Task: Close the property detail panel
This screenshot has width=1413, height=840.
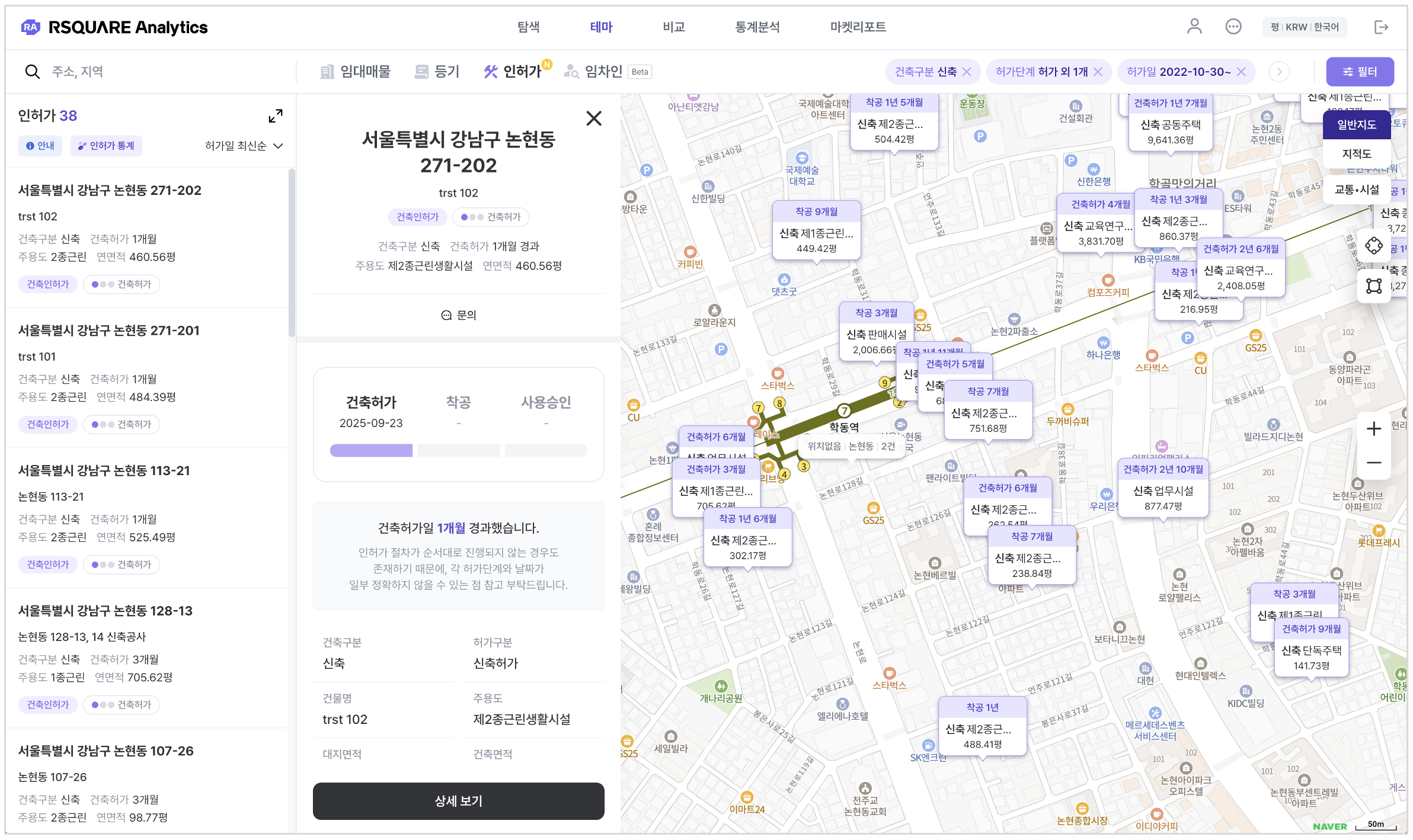Action: point(593,118)
